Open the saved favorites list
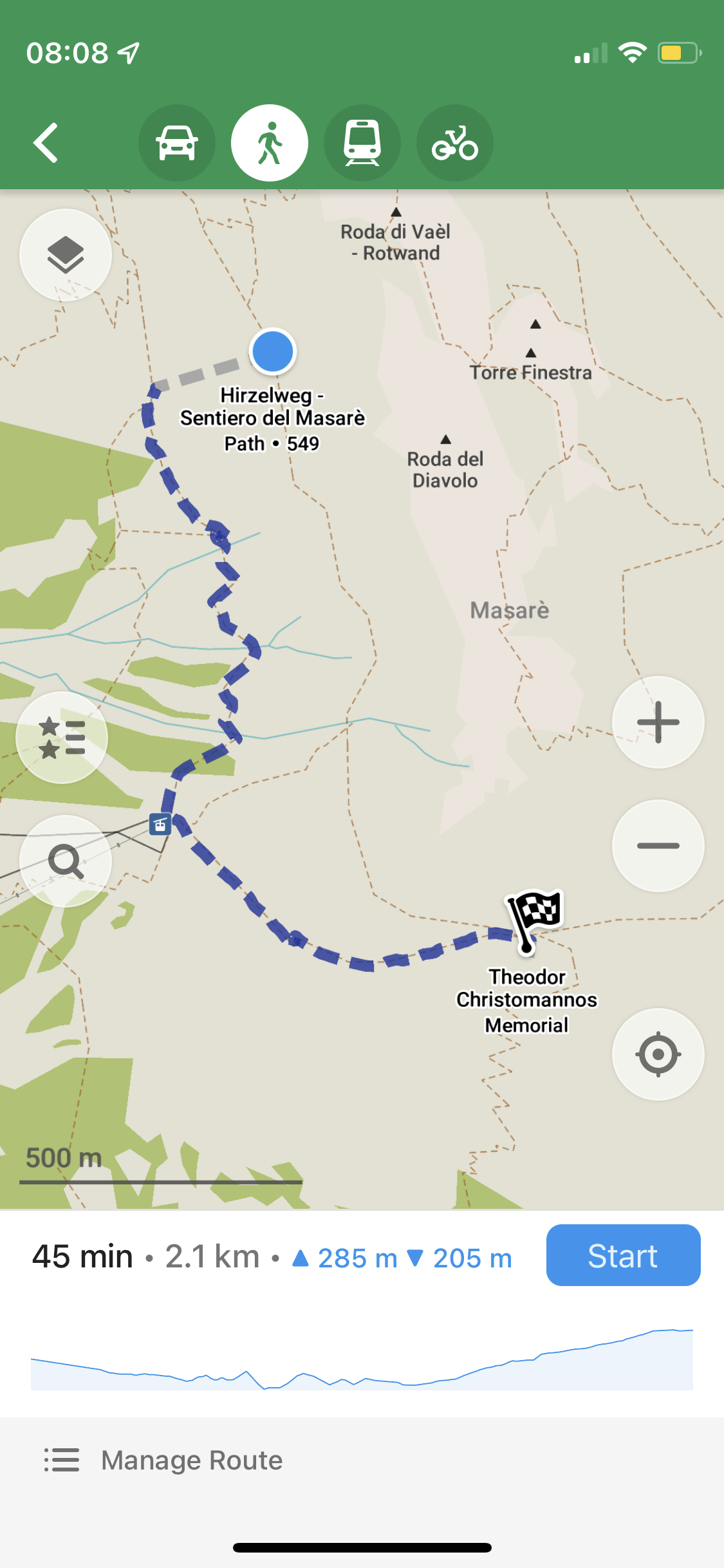Screen dimensions: 724x1568 [62, 738]
